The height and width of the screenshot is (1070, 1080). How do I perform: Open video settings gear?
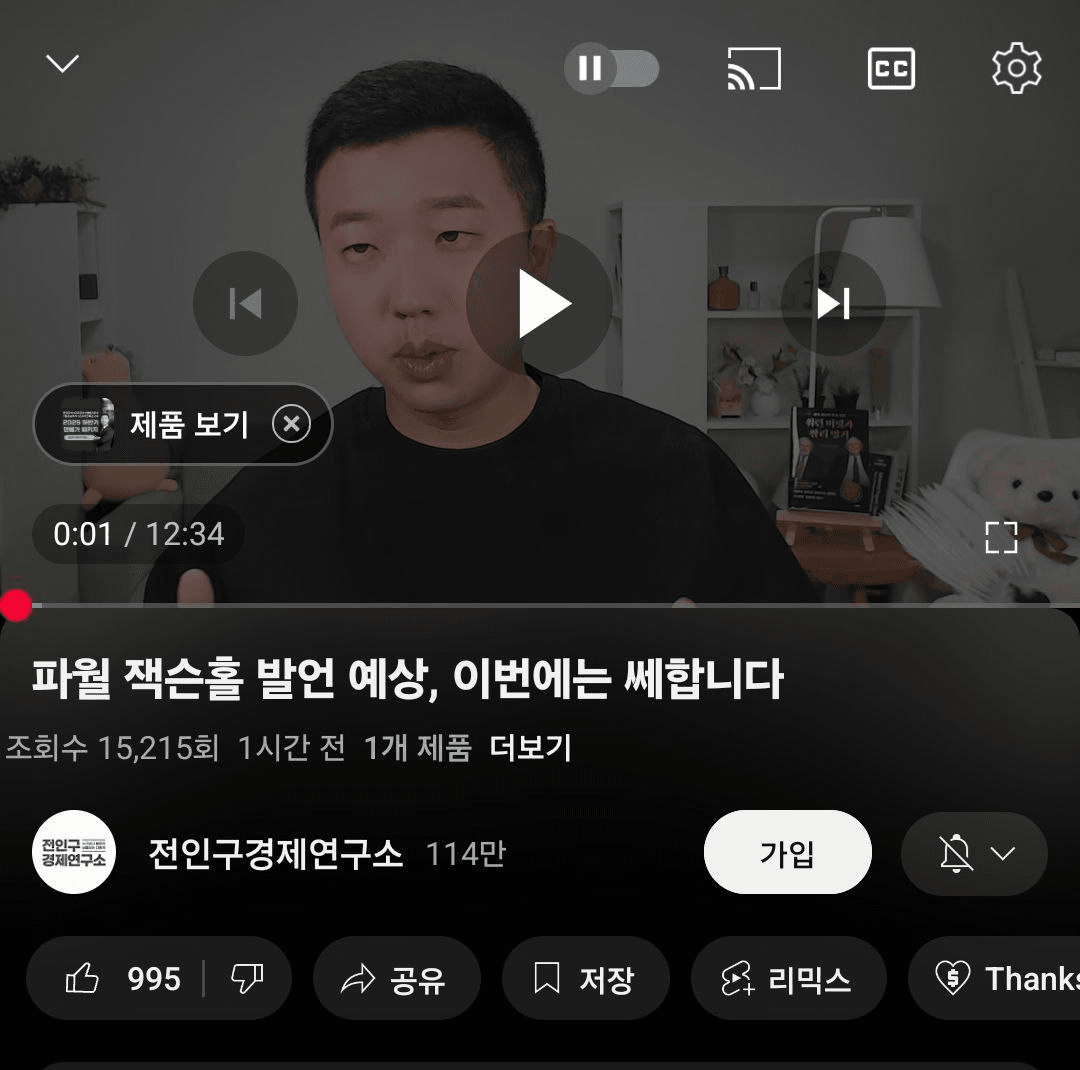pyautogui.click(x=1016, y=69)
